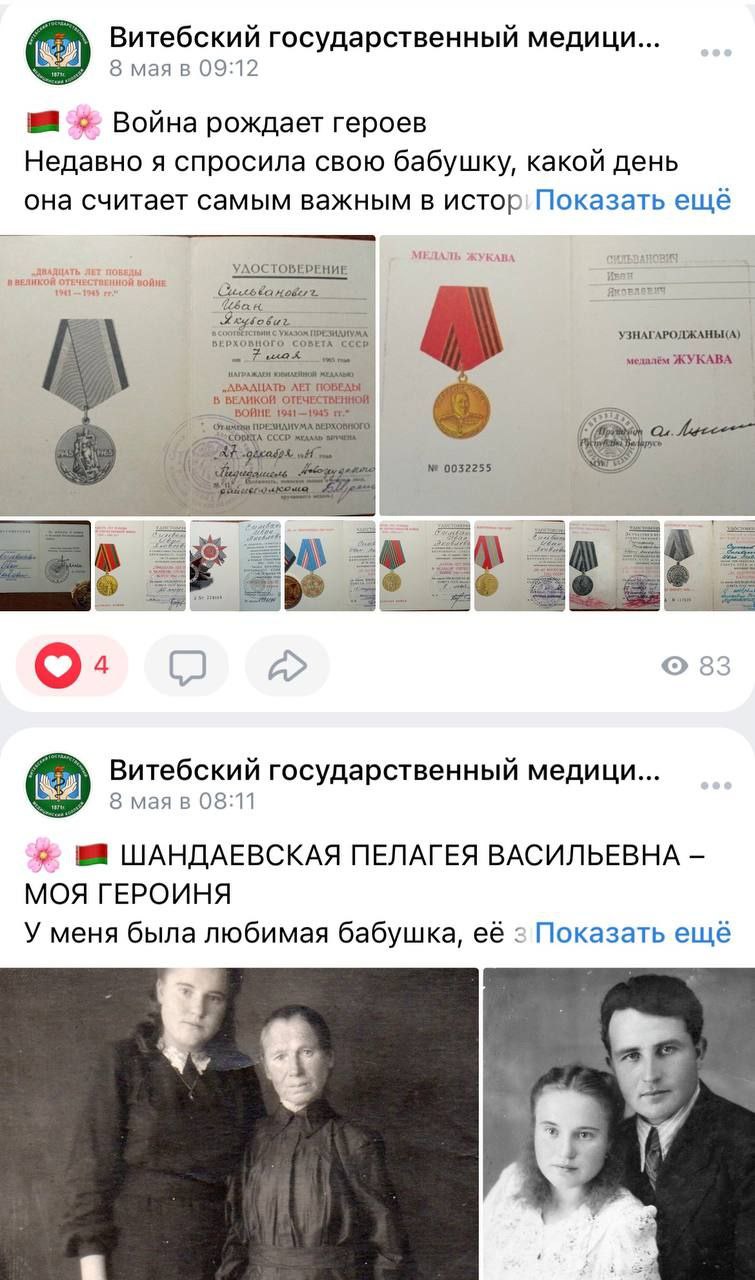Share the 'Война рождает героев' post
This screenshot has width=755, height=1280.
coord(287,665)
